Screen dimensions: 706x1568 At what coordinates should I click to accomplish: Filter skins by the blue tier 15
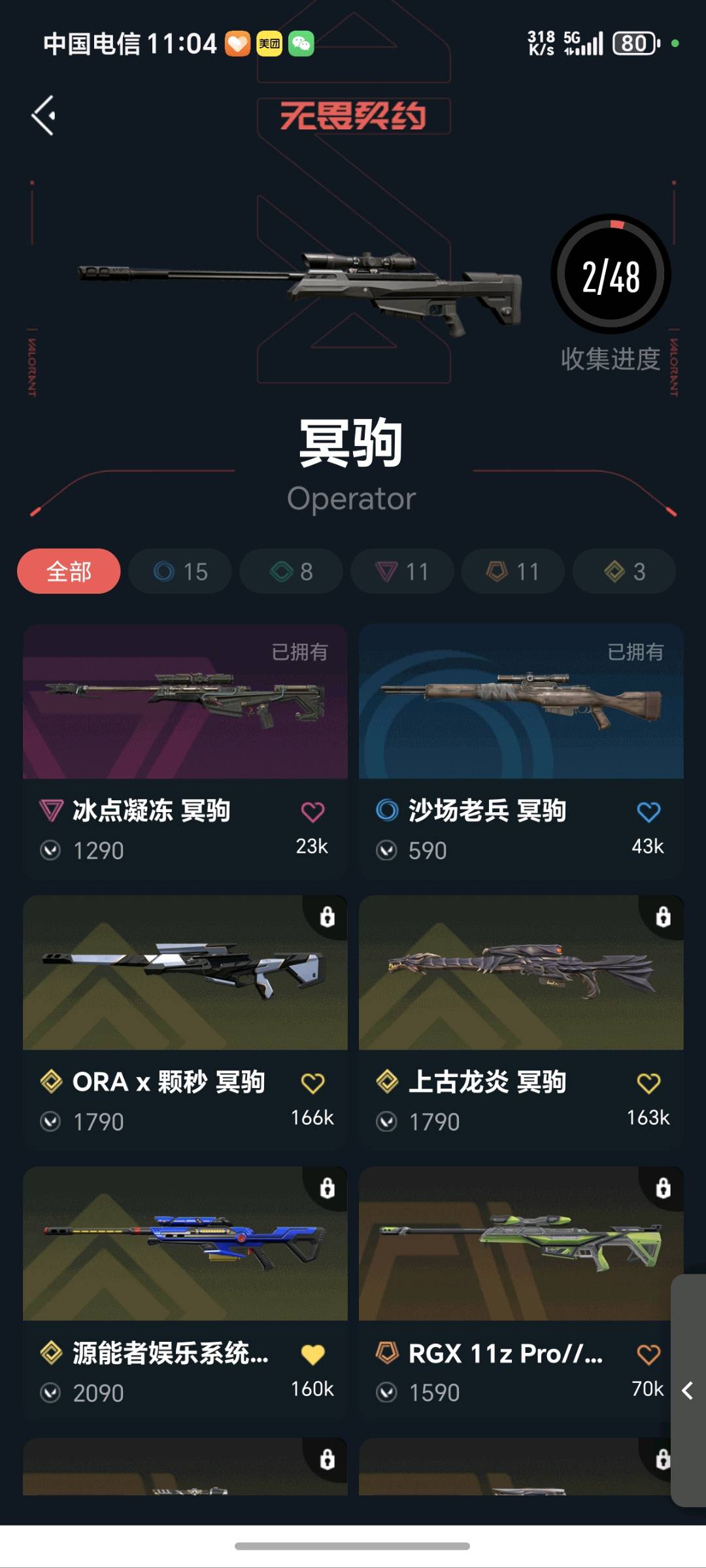180,571
